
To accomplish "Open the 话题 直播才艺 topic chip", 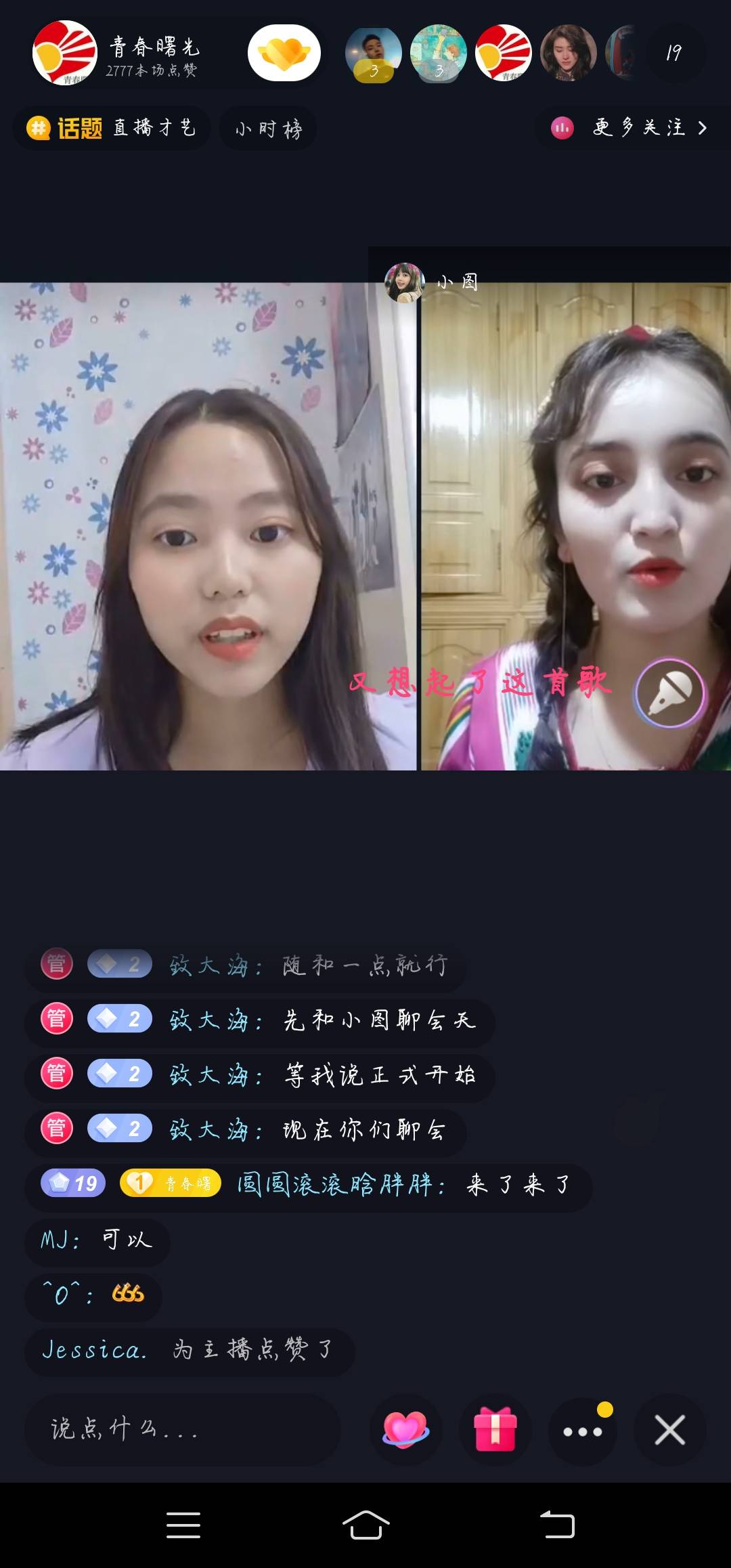I will pyautogui.click(x=112, y=128).
